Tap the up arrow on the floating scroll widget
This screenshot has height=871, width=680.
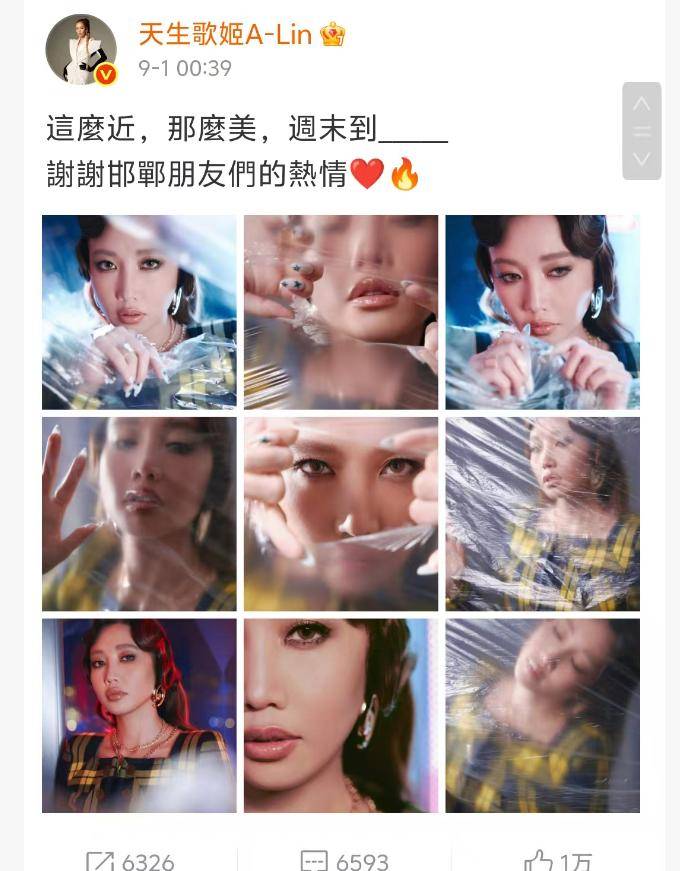(x=641, y=104)
